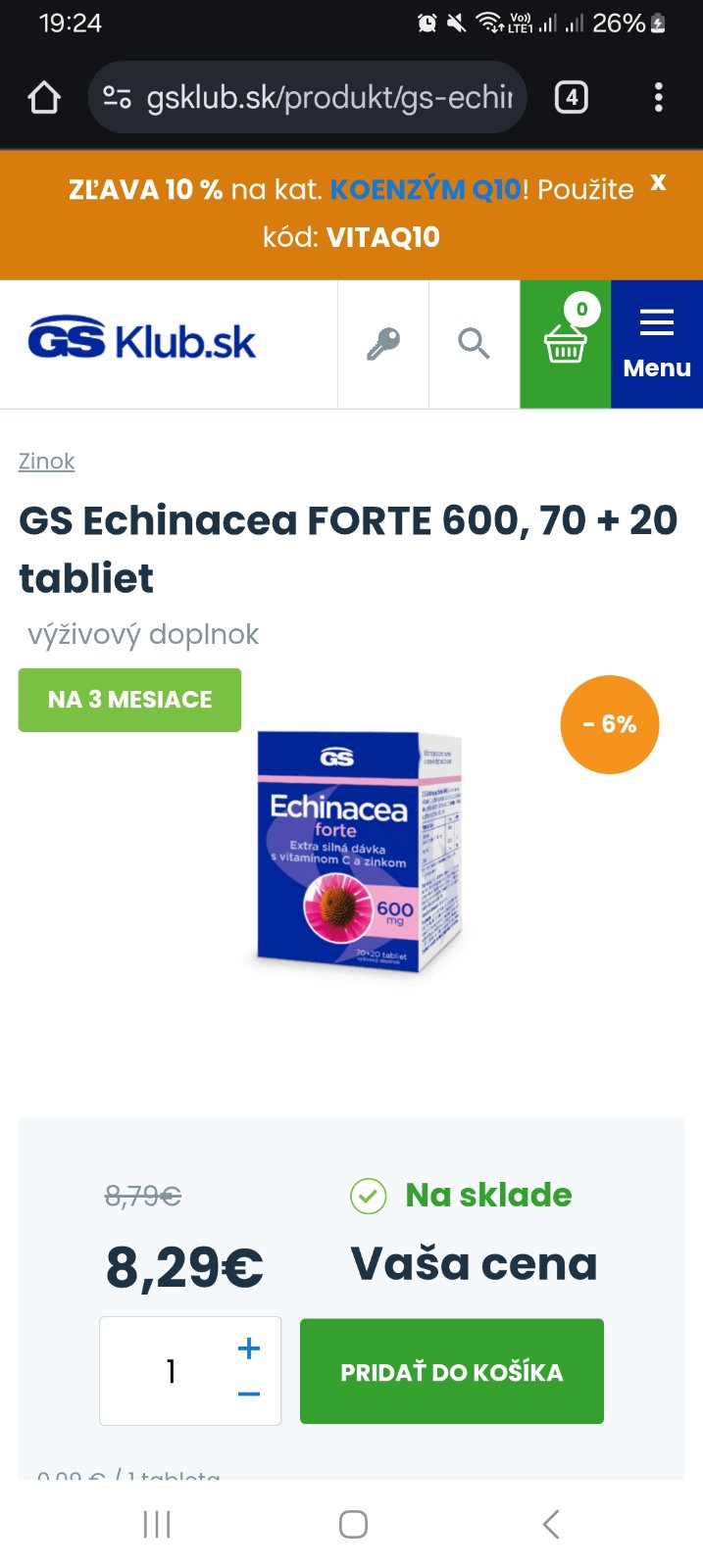The image size is (703, 1568).
Task: Open the GS Klub.sk homepage logo
Action: click(142, 342)
